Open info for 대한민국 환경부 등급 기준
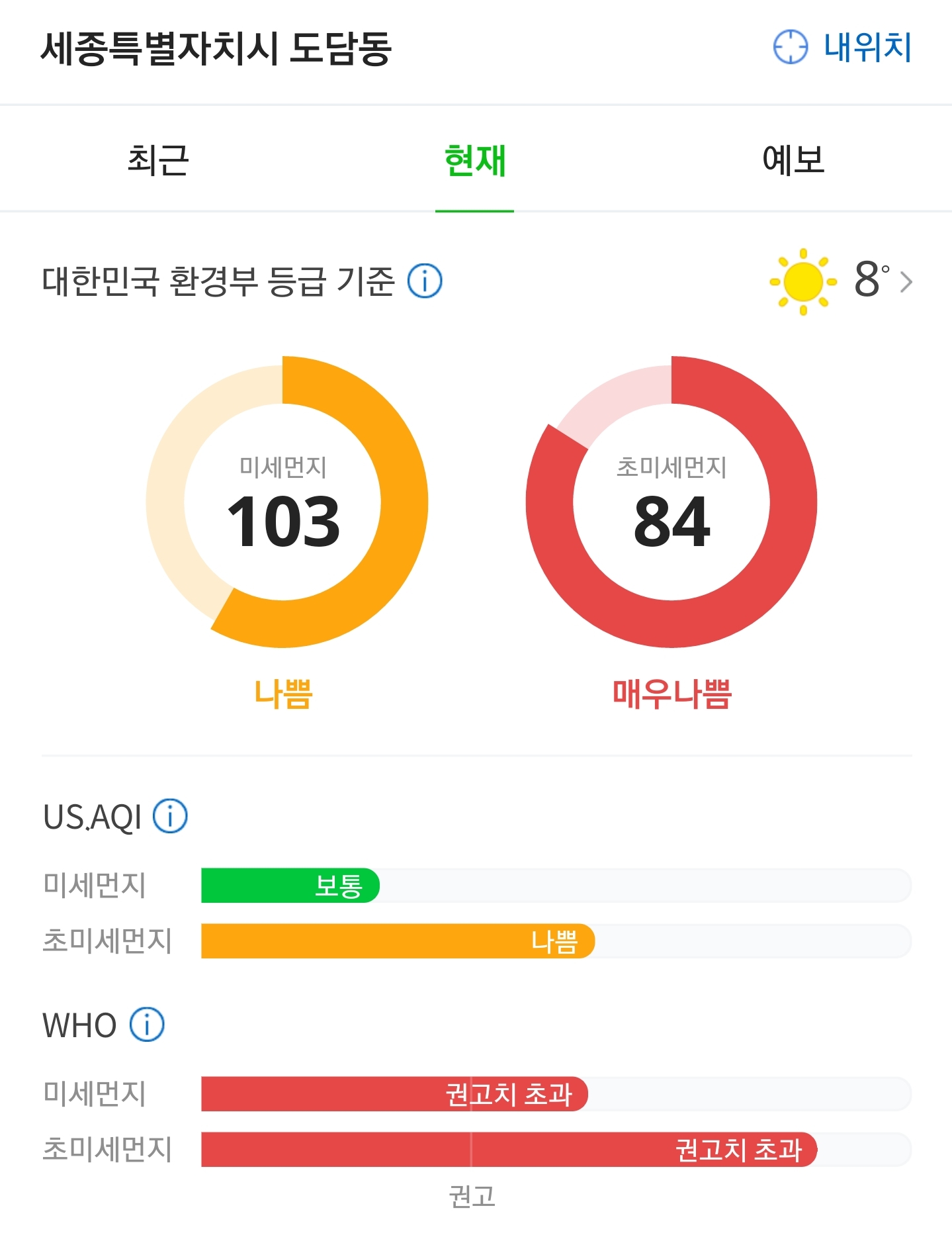952x1245 pixels. coord(425,281)
